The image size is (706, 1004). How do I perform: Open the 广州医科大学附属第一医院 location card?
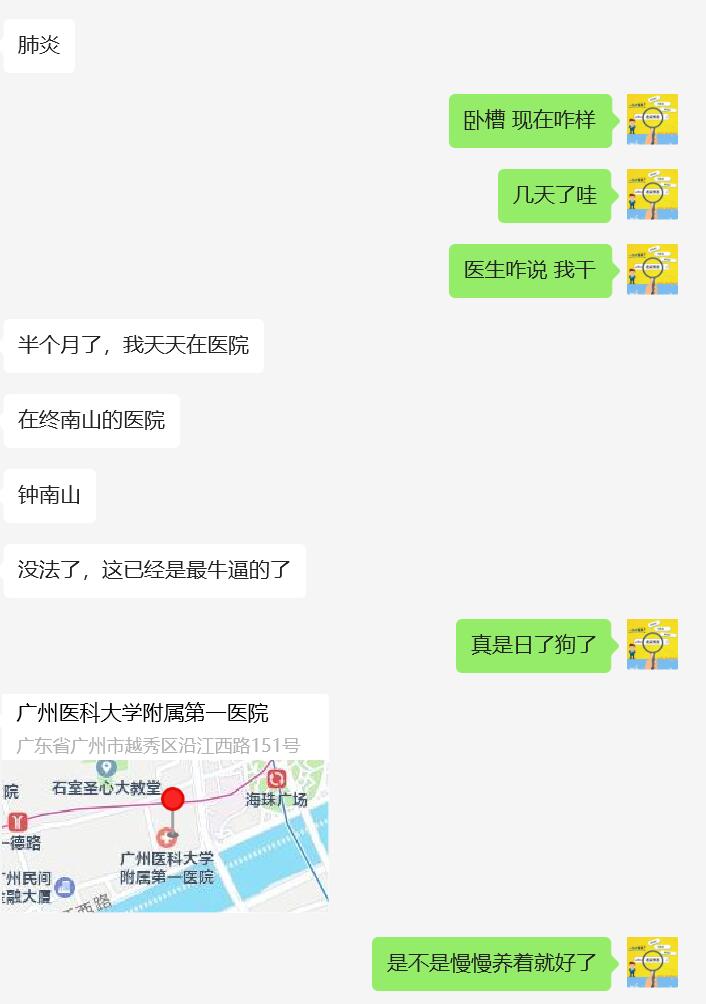pyautogui.click(x=165, y=802)
